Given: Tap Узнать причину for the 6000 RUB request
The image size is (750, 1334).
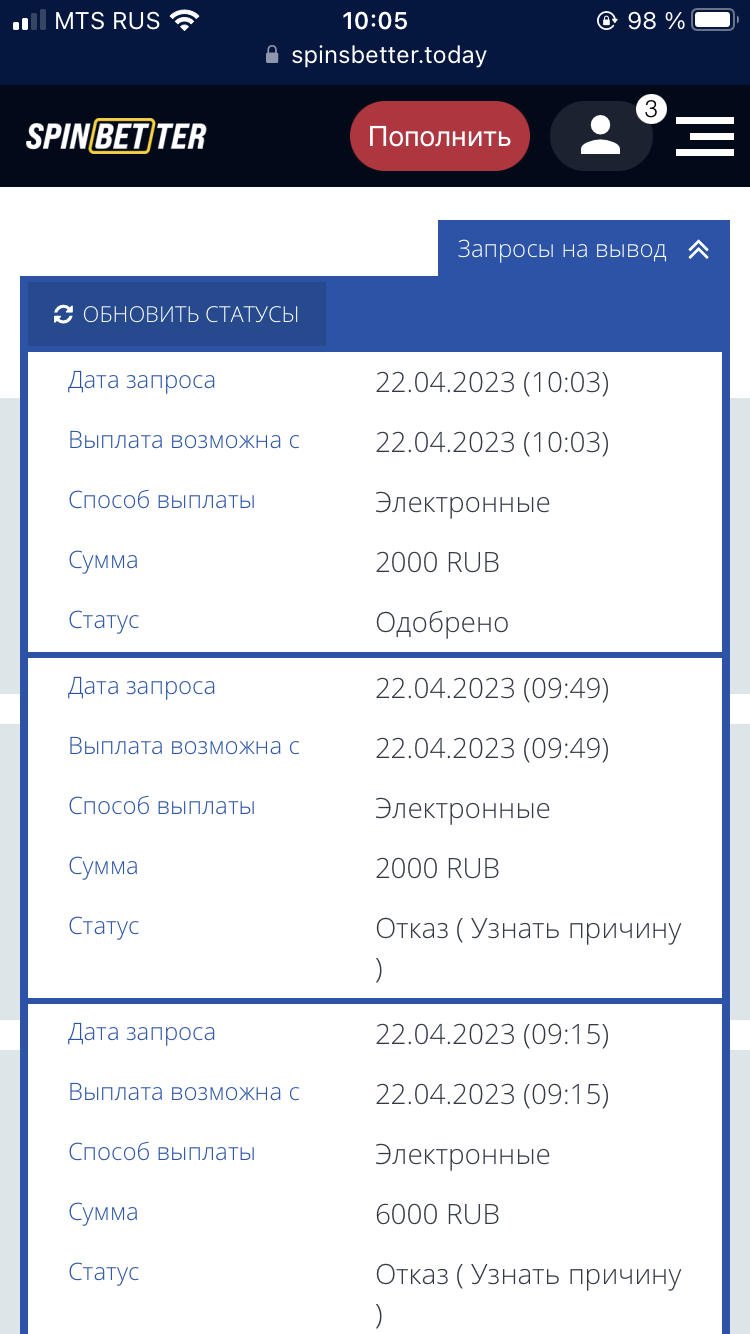Looking at the screenshot, I should (x=576, y=1275).
